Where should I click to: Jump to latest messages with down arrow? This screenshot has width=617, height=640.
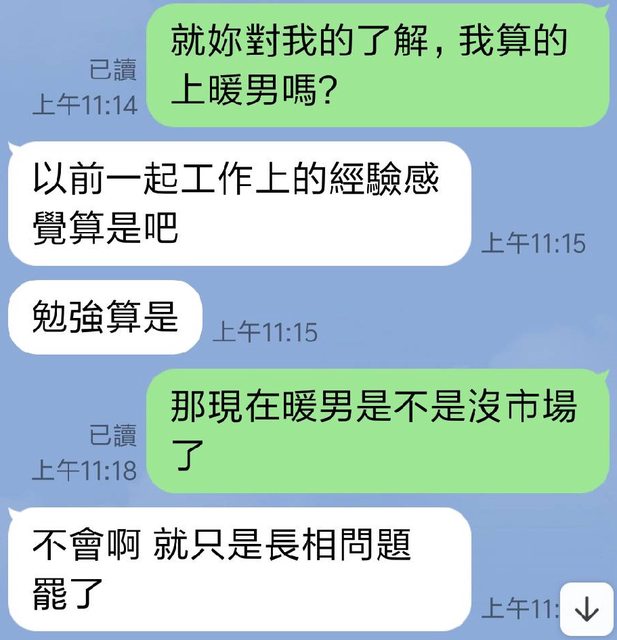[x=587, y=608]
